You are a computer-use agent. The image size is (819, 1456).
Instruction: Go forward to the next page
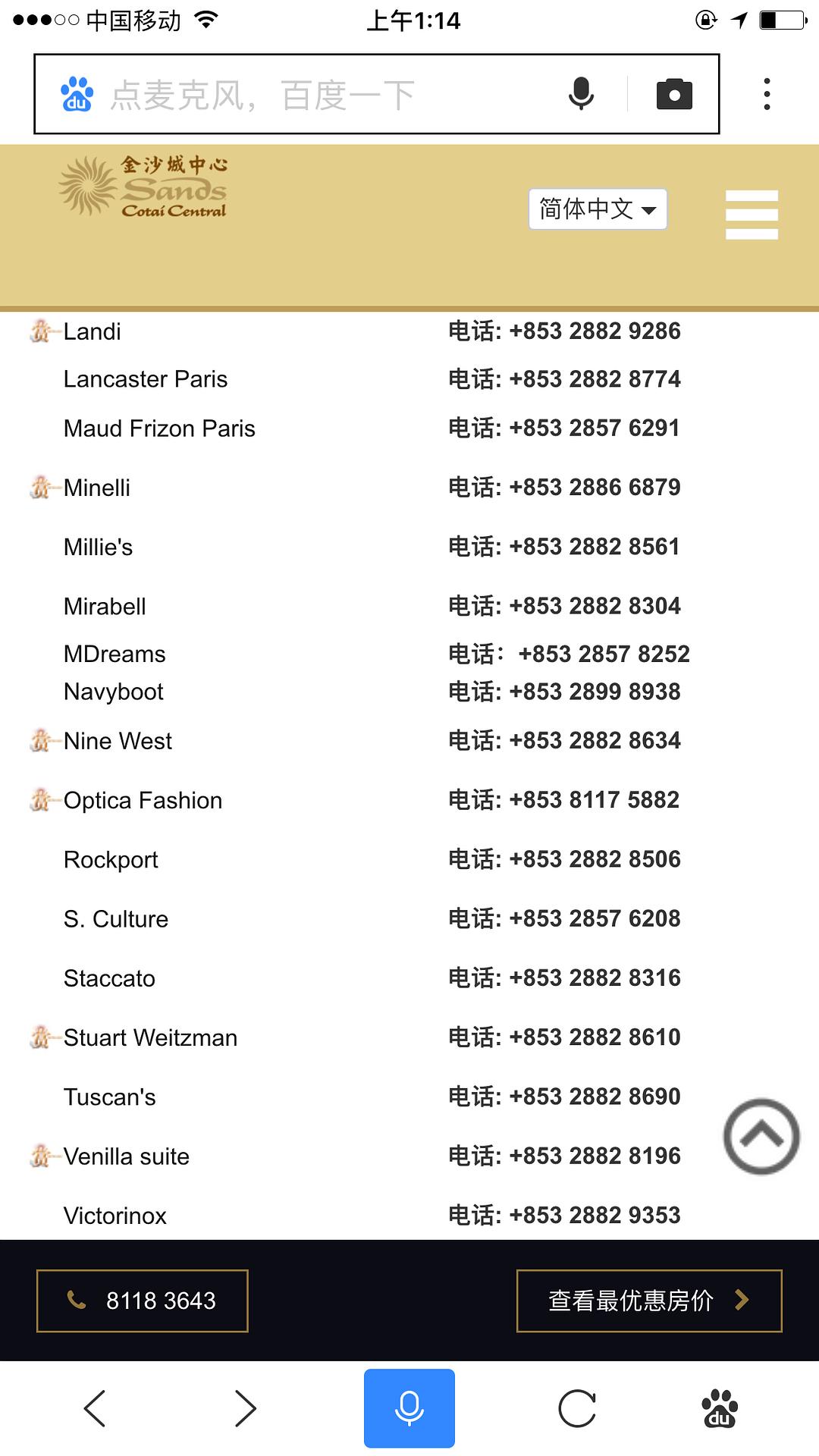(245, 1408)
